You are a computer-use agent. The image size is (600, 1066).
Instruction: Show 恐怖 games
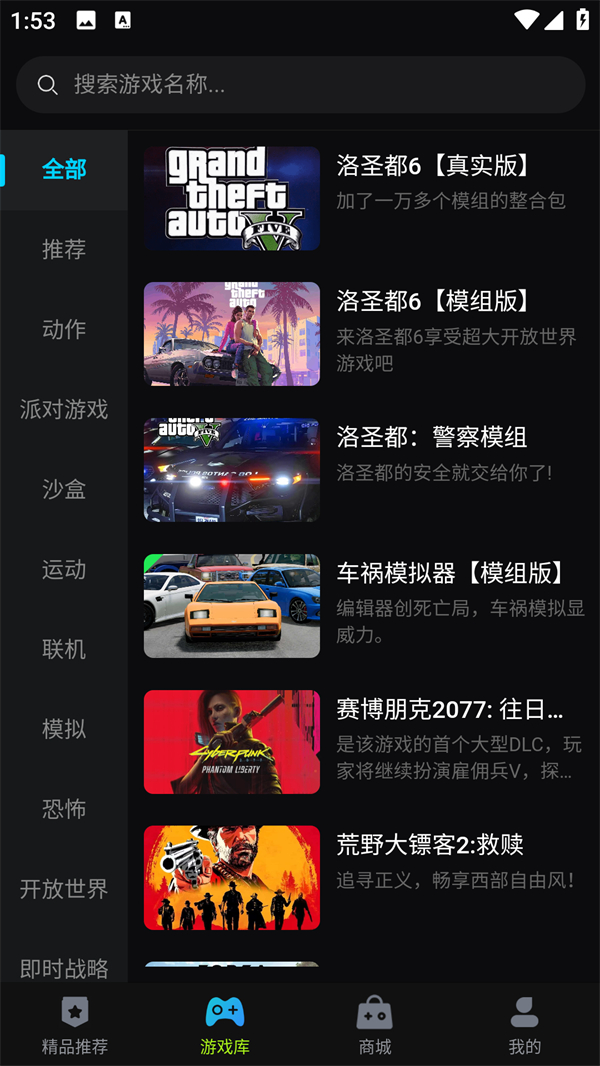(64, 809)
